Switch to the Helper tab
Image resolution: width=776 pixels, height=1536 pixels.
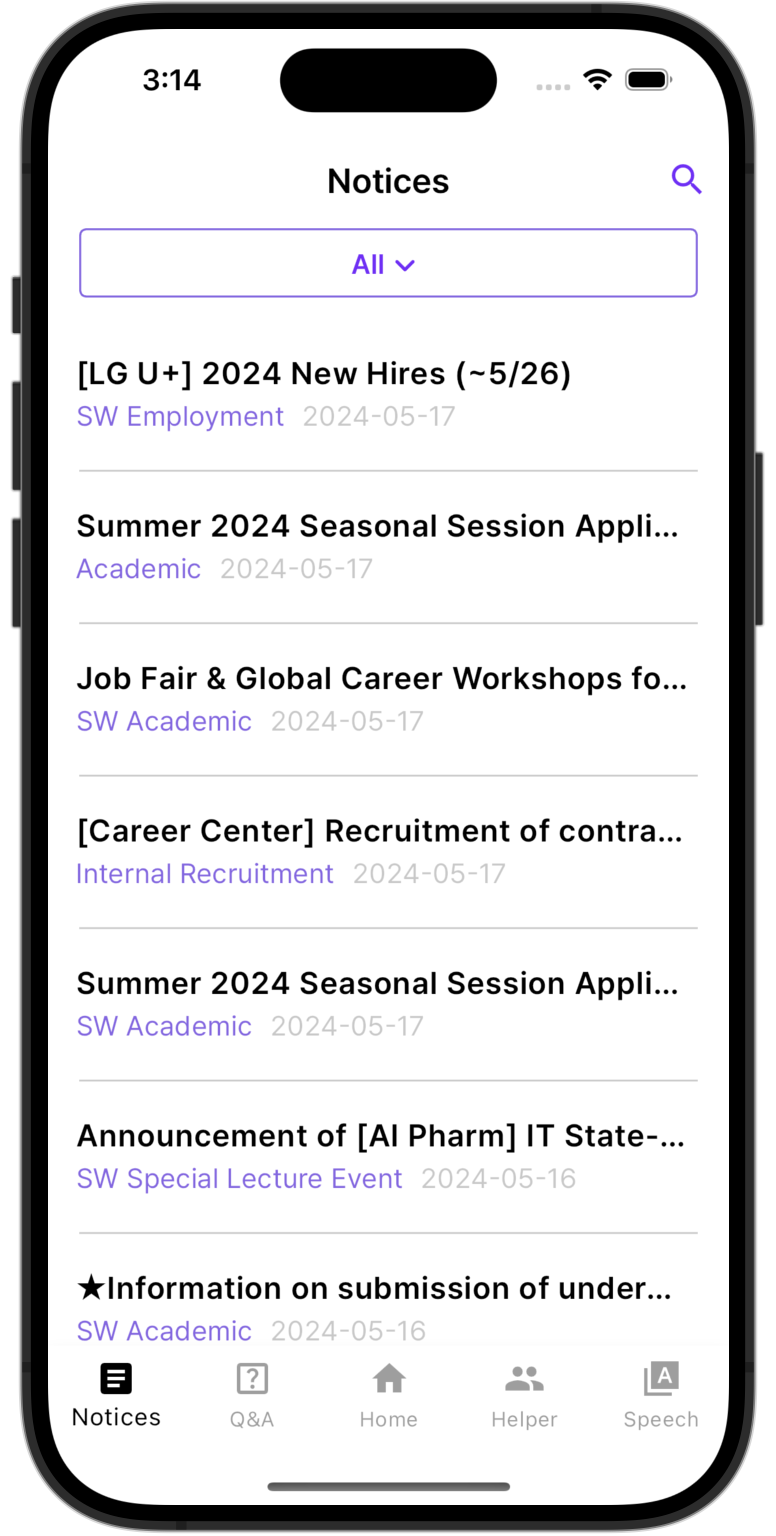pos(524,1395)
